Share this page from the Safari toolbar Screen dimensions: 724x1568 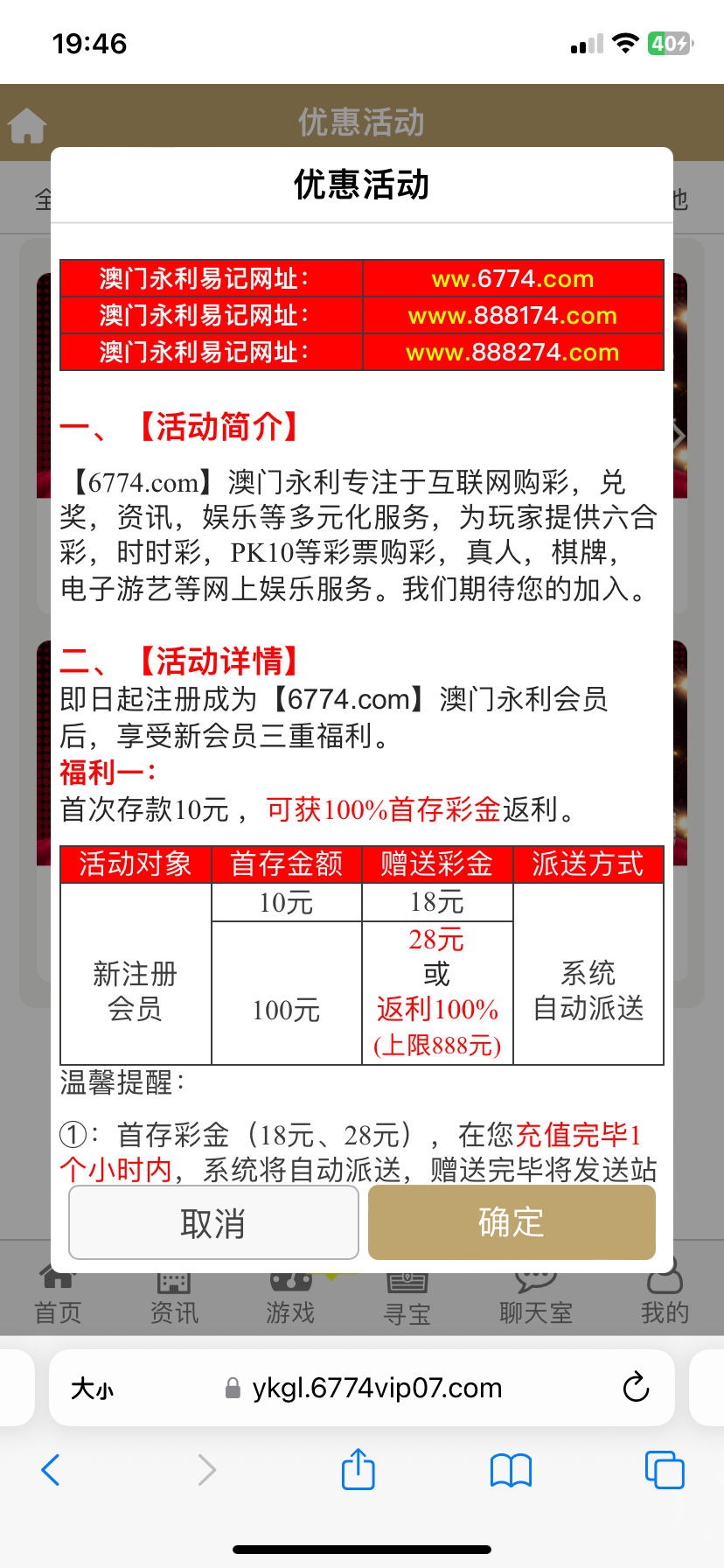tap(358, 1469)
